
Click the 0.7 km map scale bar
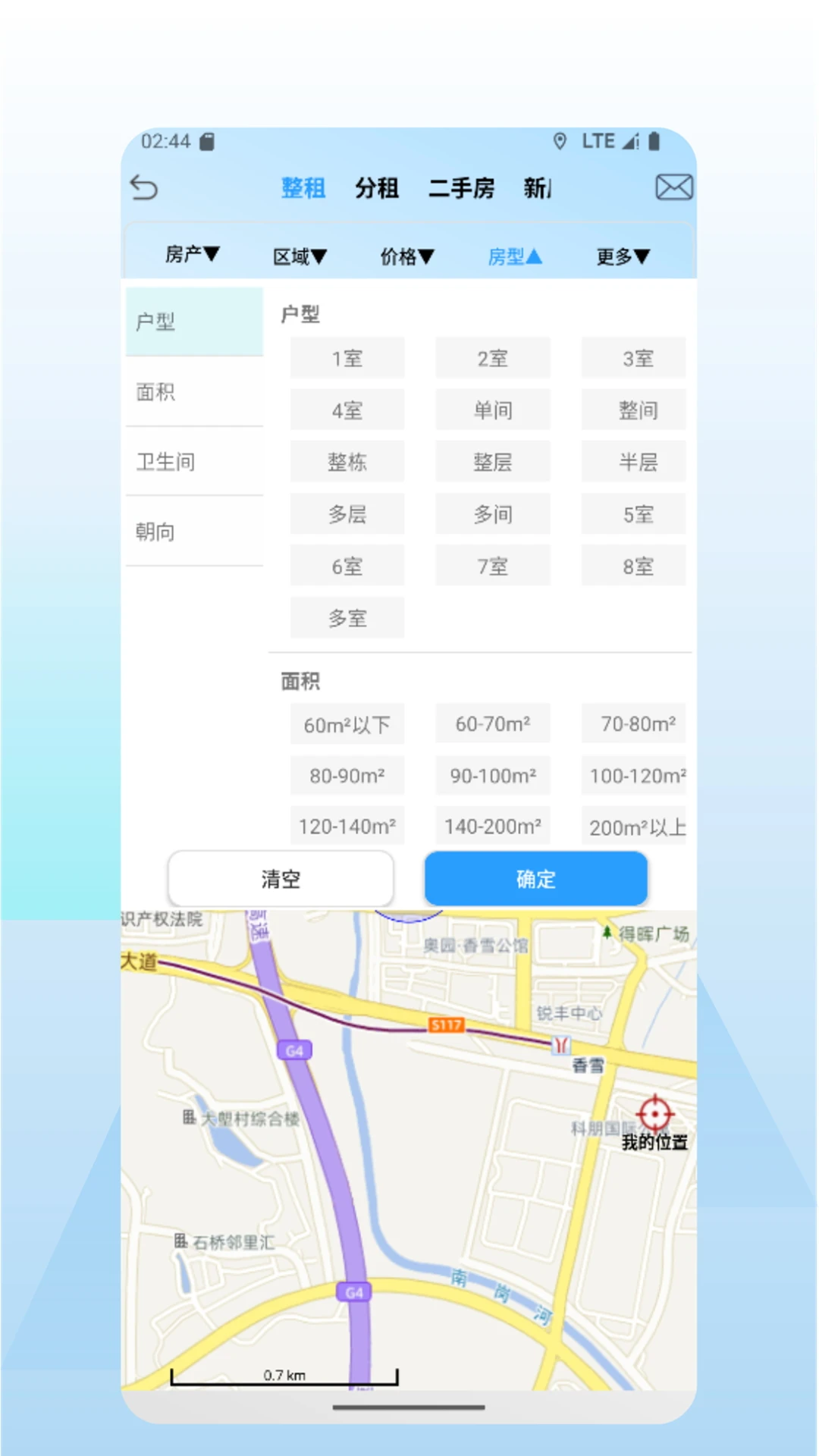pos(284,1374)
